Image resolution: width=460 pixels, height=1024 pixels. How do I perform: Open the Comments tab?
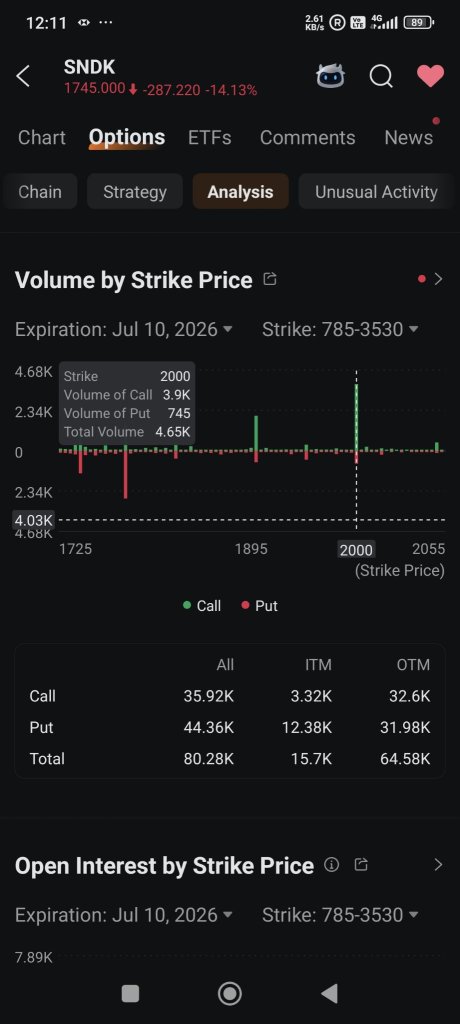pyautogui.click(x=308, y=138)
